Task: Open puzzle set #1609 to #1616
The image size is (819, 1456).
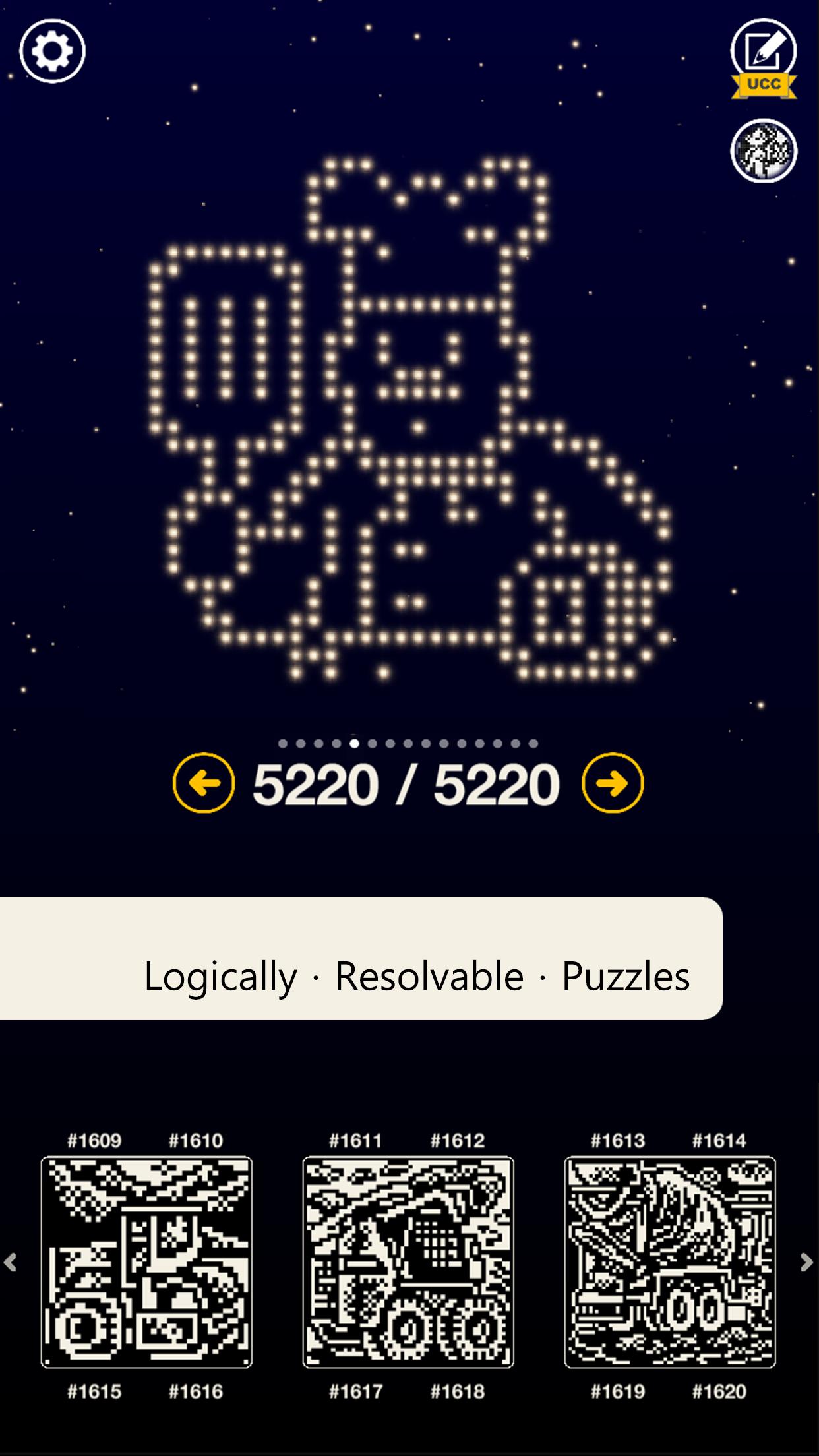Action: (146, 1262)
